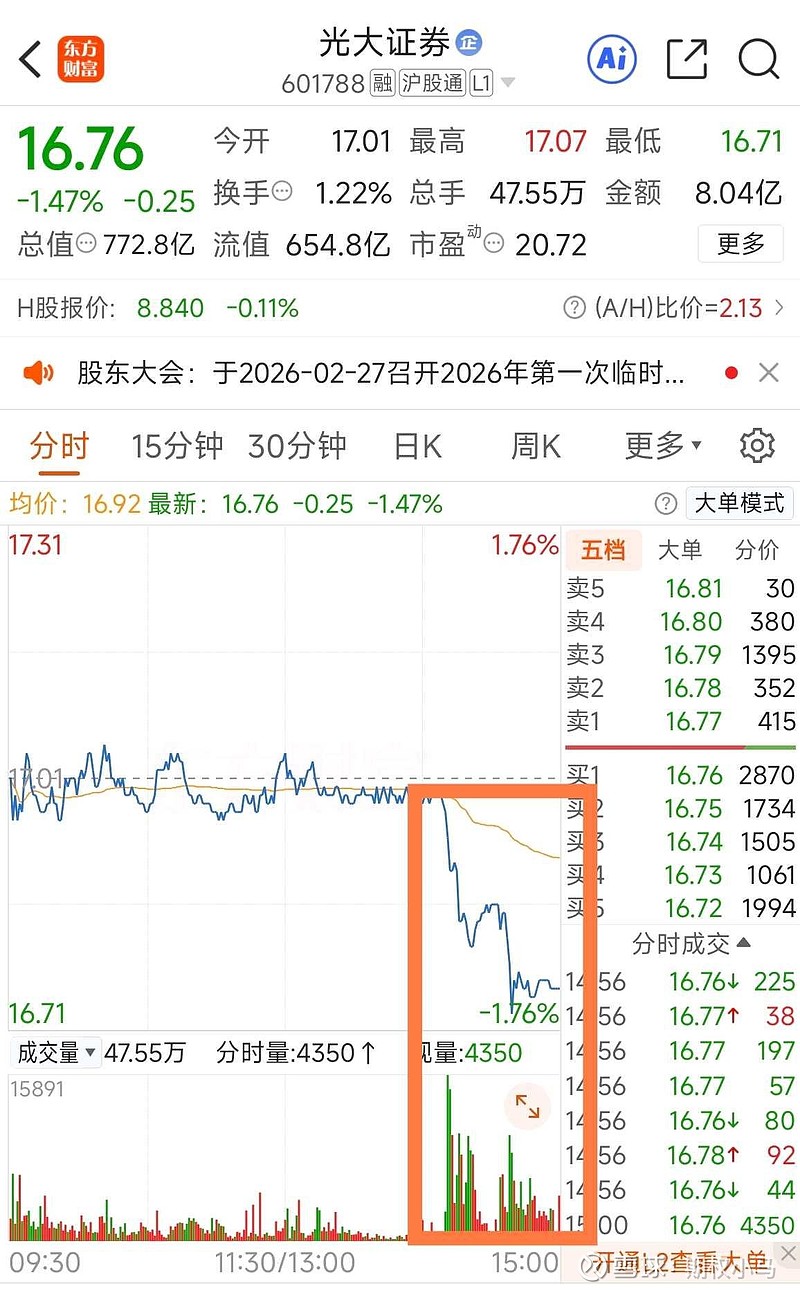The height and width of the screenshot is (1293, 800).
Task: Tap the fullscreen expand icon on the volume chart
Action: point(527,1106)
